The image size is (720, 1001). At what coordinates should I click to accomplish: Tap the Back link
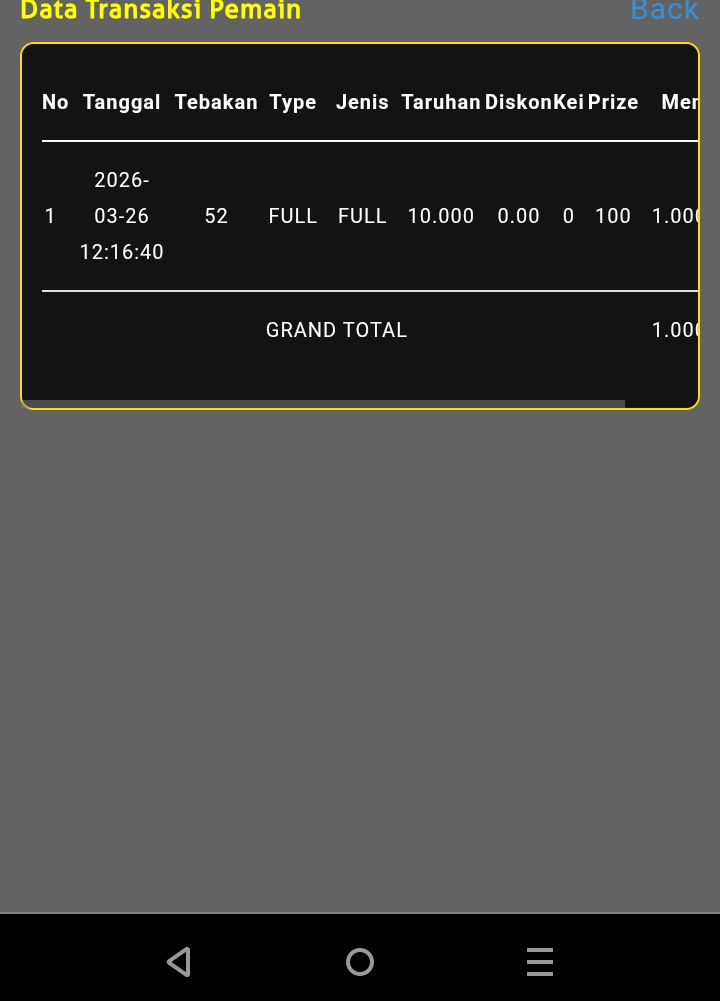point(664,12)
